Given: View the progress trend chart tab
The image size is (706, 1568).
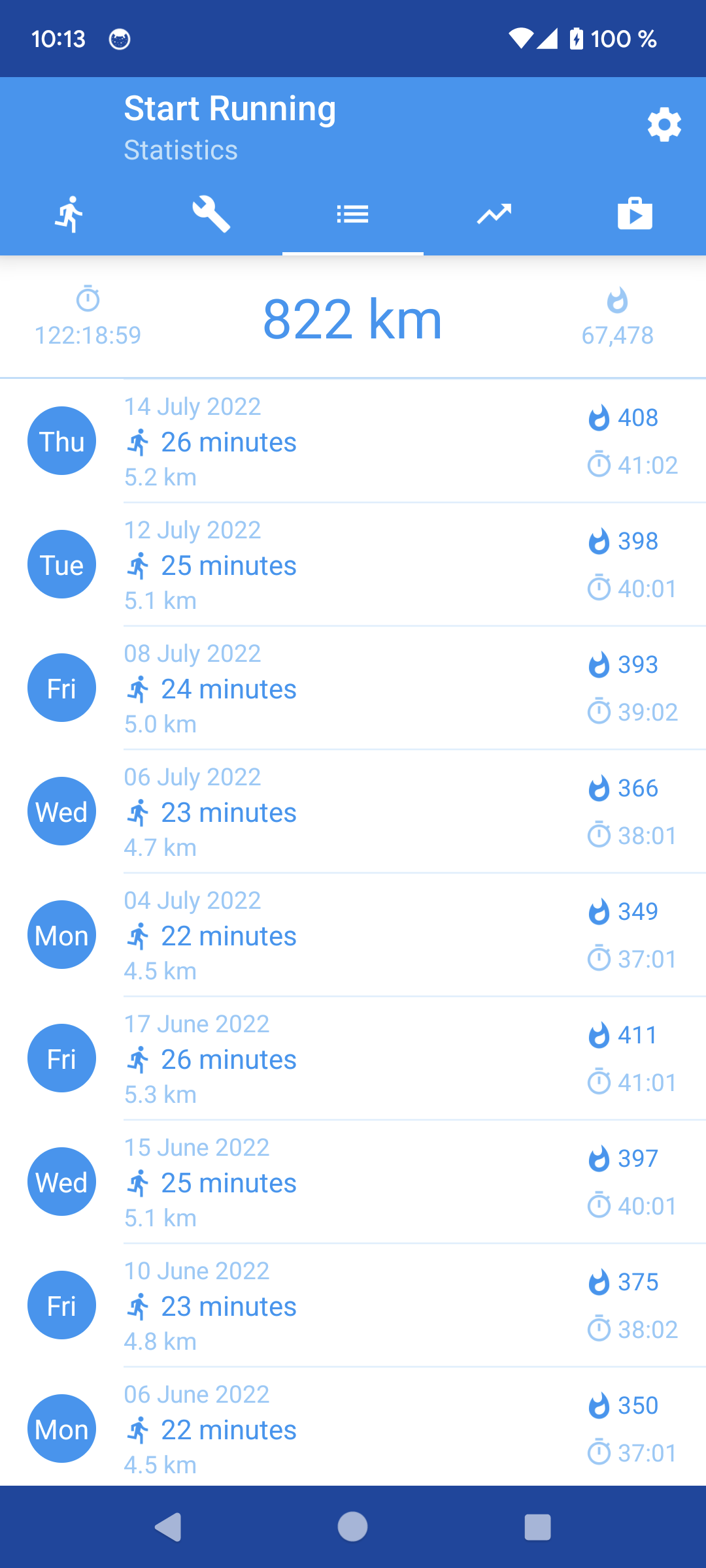Looking at the screenshot, I should coord(494,214).
